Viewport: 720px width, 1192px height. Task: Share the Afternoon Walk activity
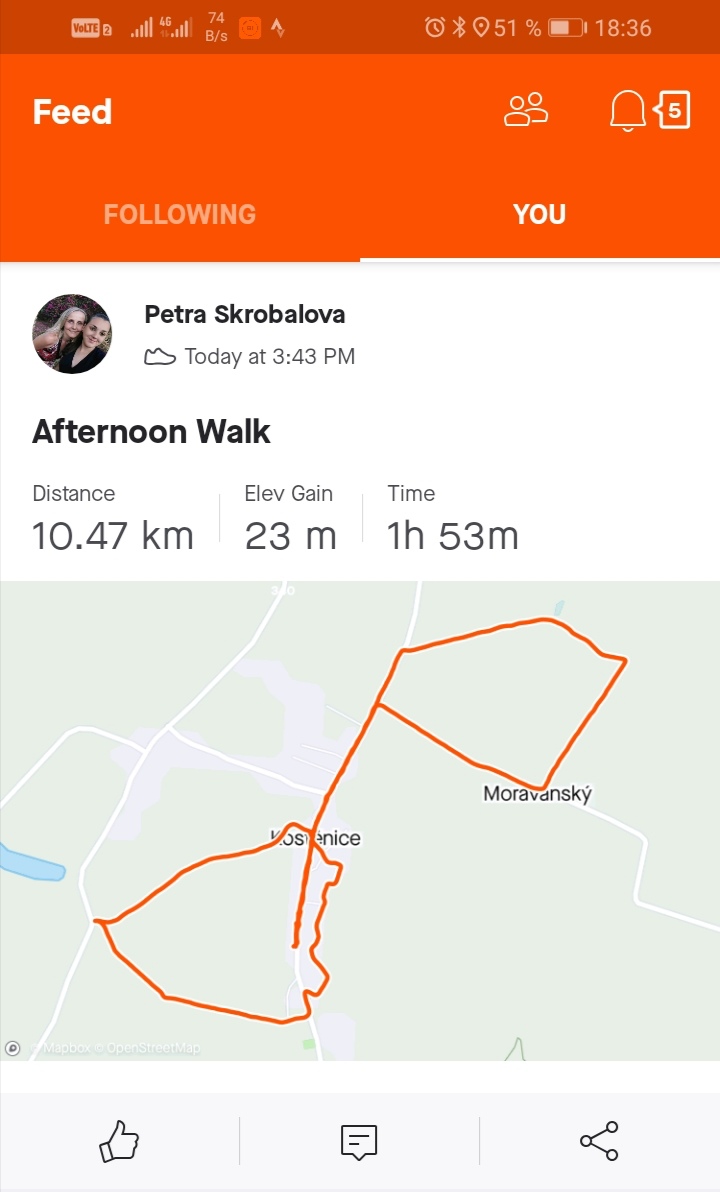coord(599,1141)
